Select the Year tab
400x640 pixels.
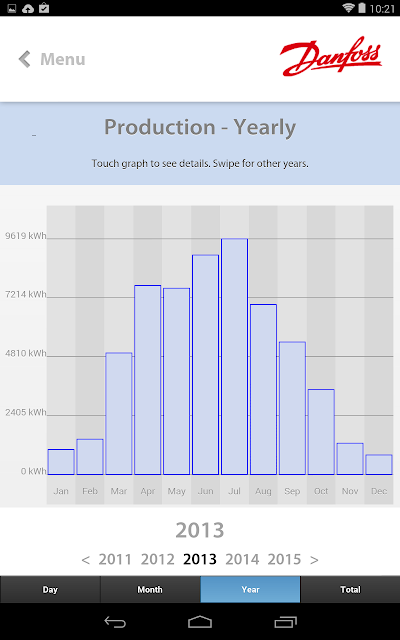pyautogui.click(x=250, y=589)
